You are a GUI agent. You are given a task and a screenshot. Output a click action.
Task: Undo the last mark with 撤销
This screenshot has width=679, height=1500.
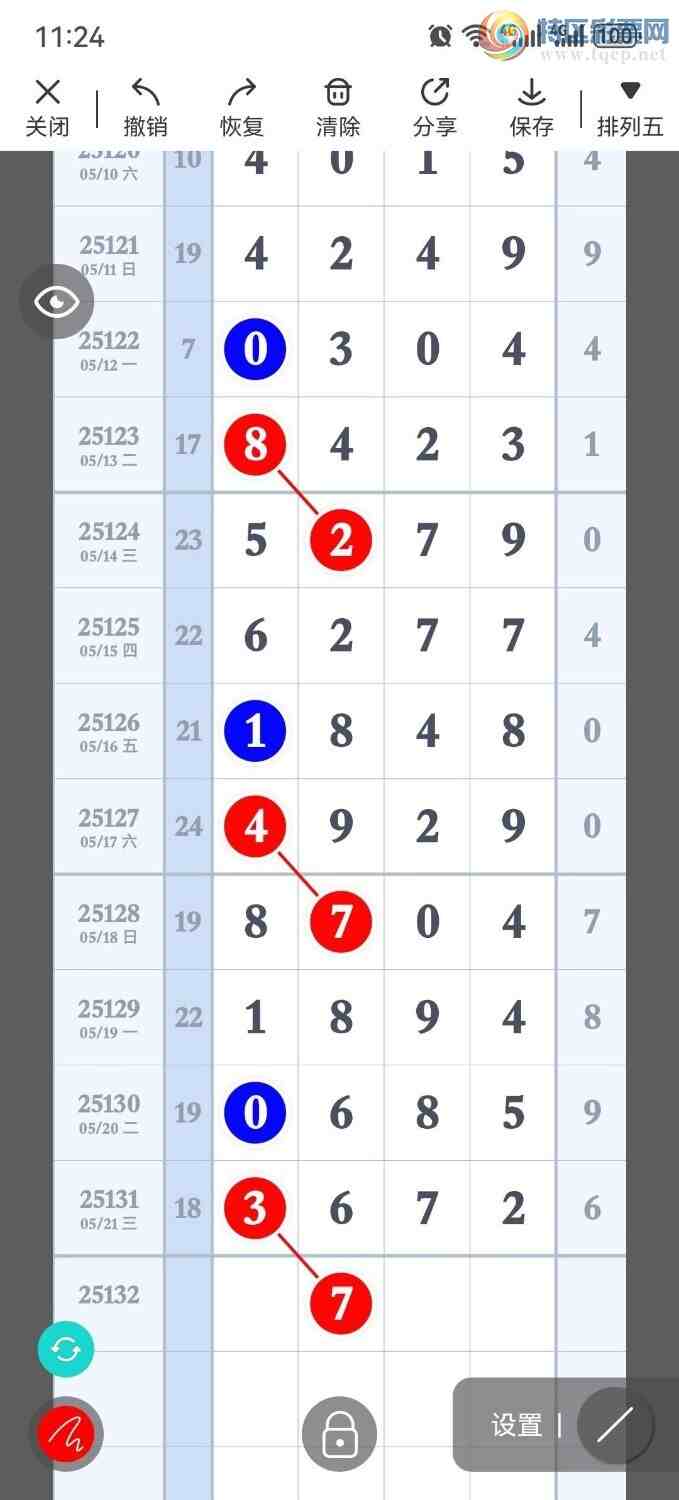[145, 108]
